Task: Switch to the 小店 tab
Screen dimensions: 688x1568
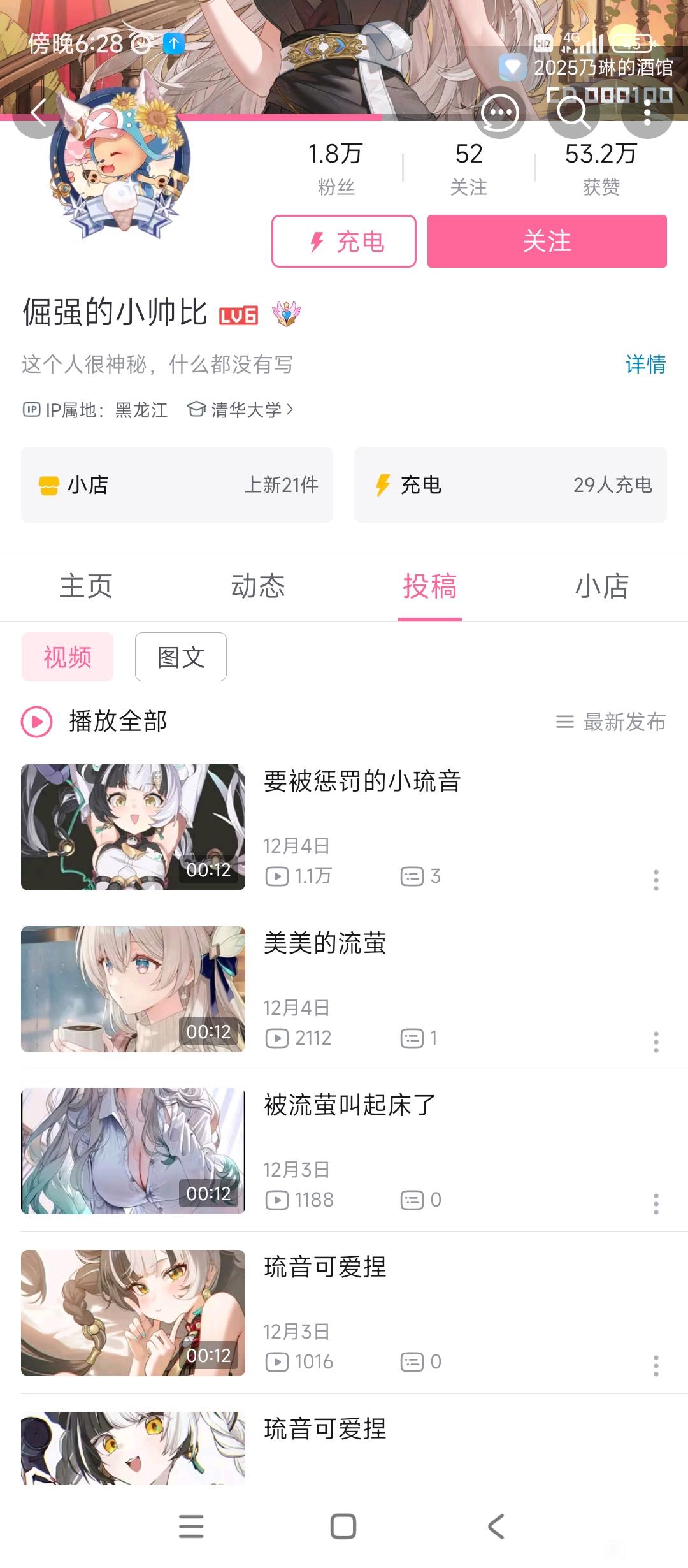Action: pyautogui.click(x=602, y=586)
